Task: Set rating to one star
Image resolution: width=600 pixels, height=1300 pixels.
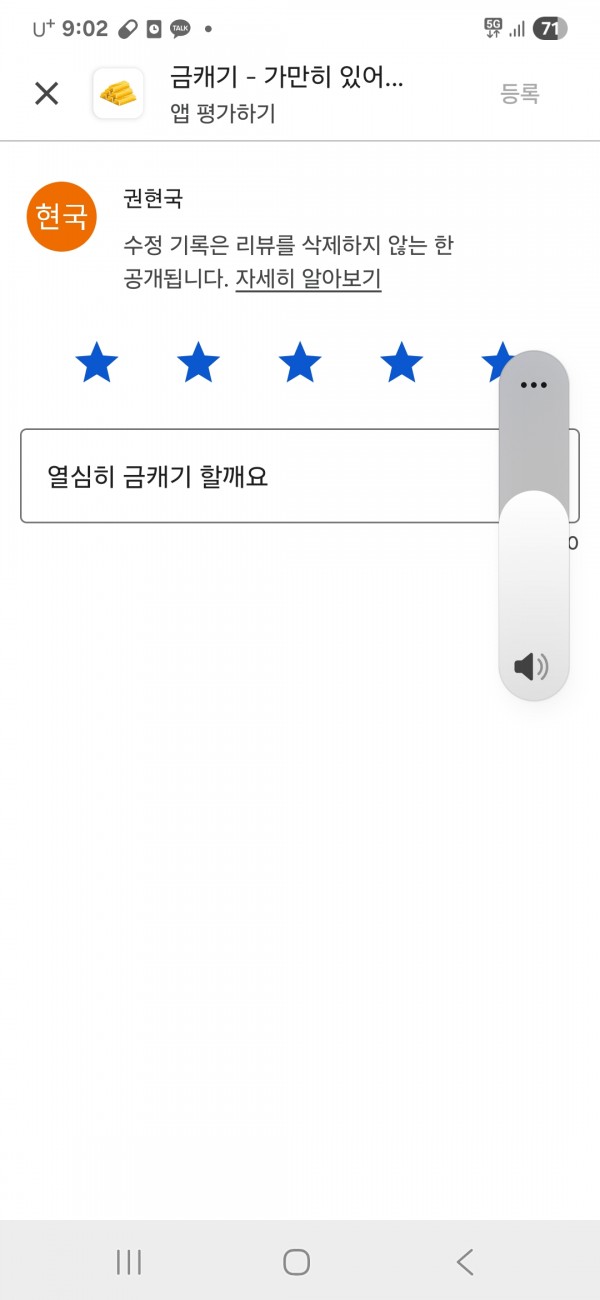Action: pos(97,362)
